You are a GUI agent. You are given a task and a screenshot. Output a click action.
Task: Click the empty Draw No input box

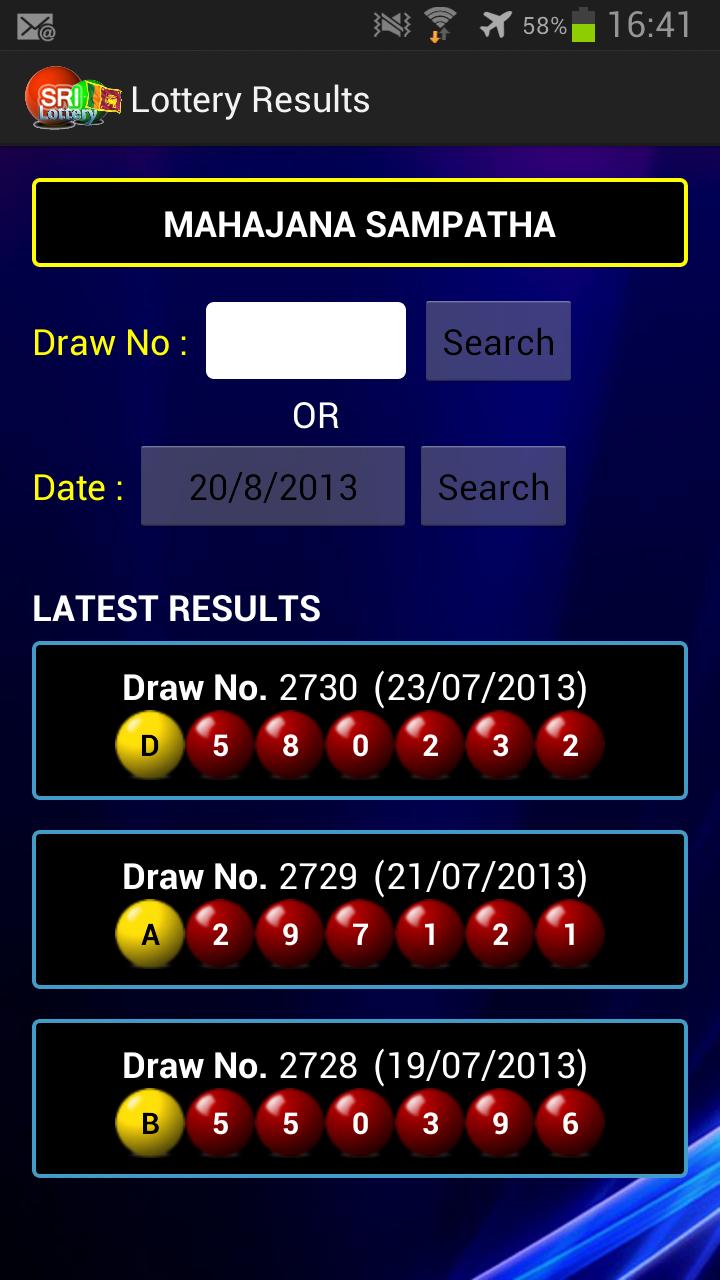pos(305,341)
